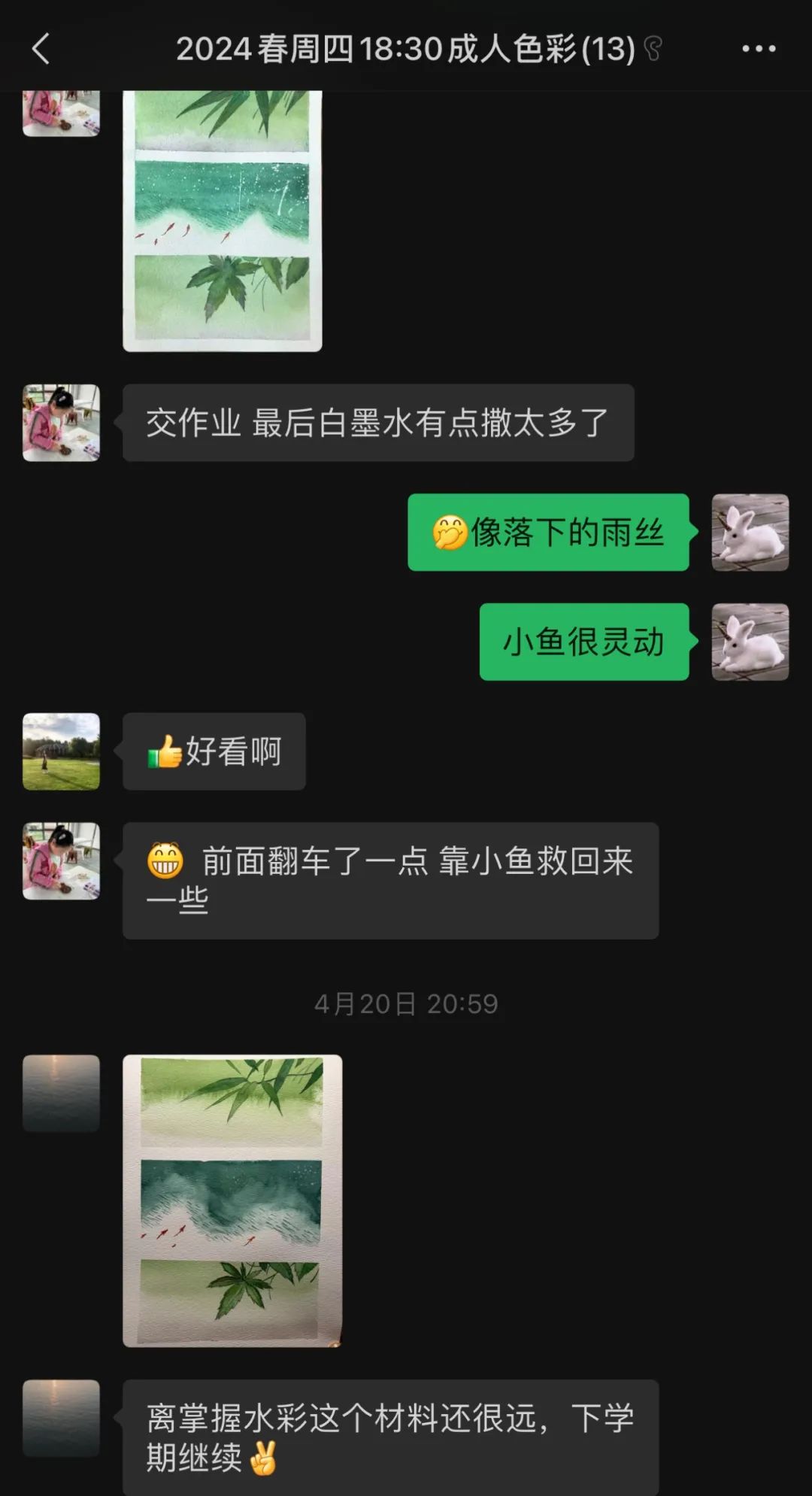Open the watercolor photo sent on 4月20日
The width and height of the screenshot is (812, 1496).
[232, 1200]
